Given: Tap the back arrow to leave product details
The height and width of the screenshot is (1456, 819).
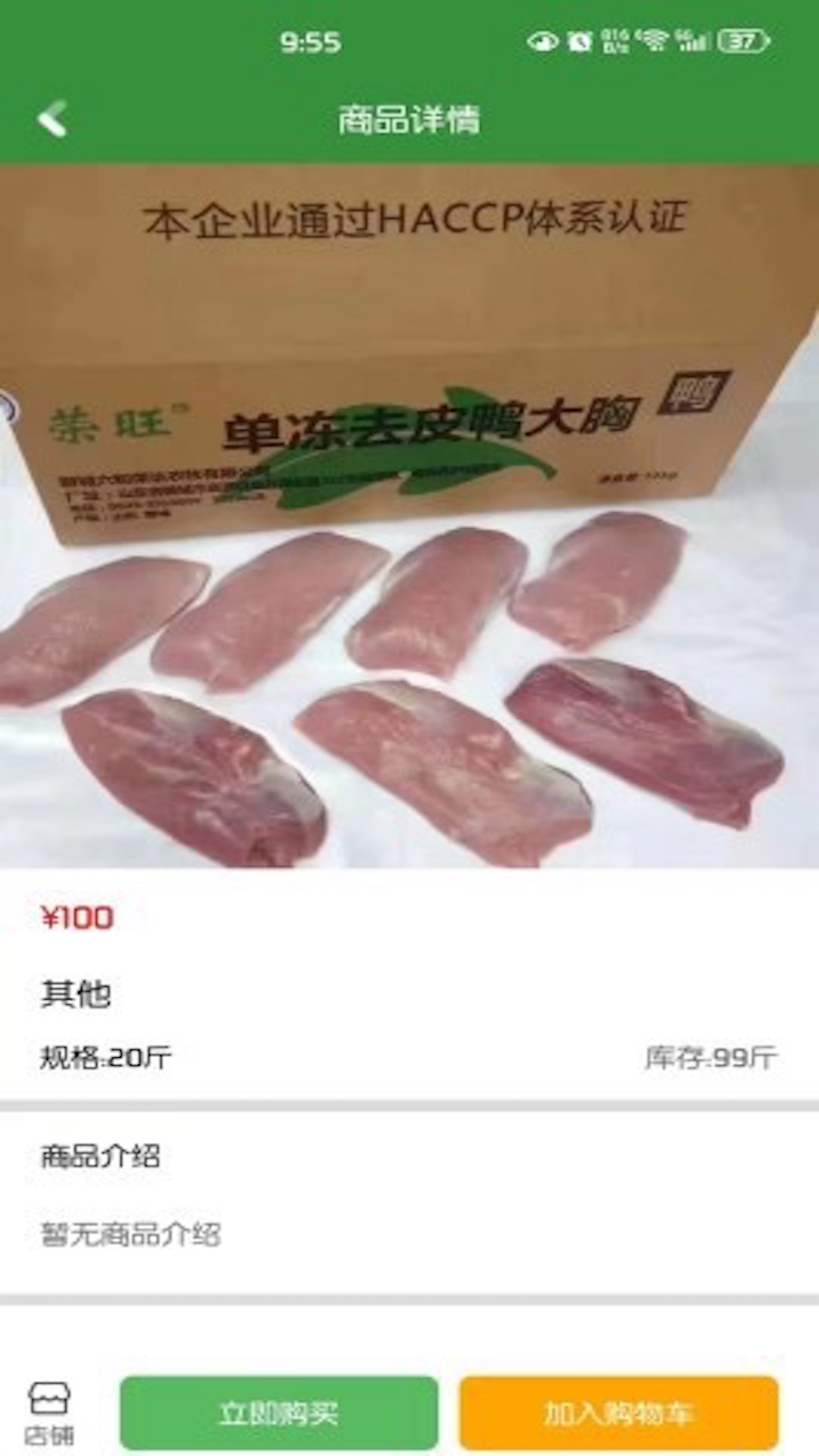Looking at the screenshot, I should click(52, 118).
